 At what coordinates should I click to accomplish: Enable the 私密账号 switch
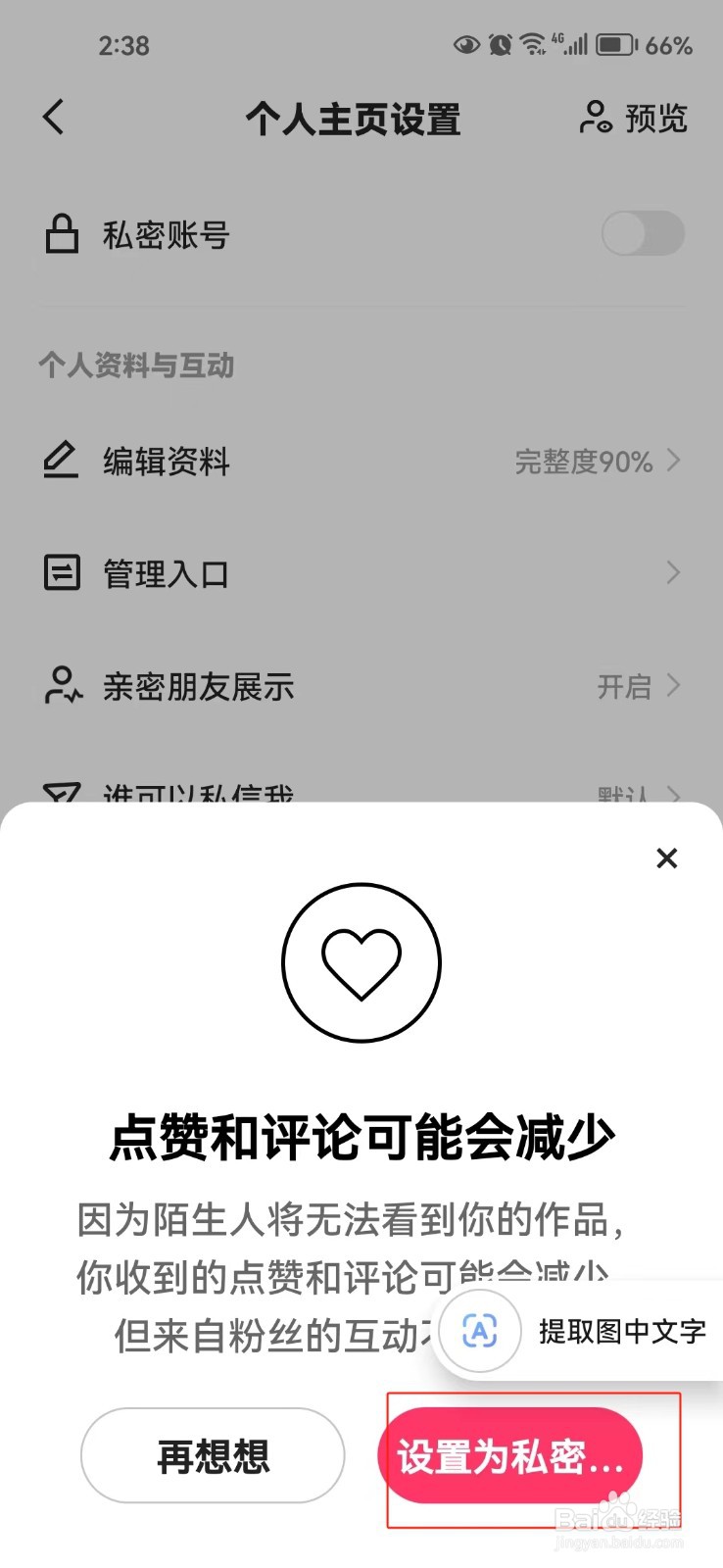pos(643,233)
